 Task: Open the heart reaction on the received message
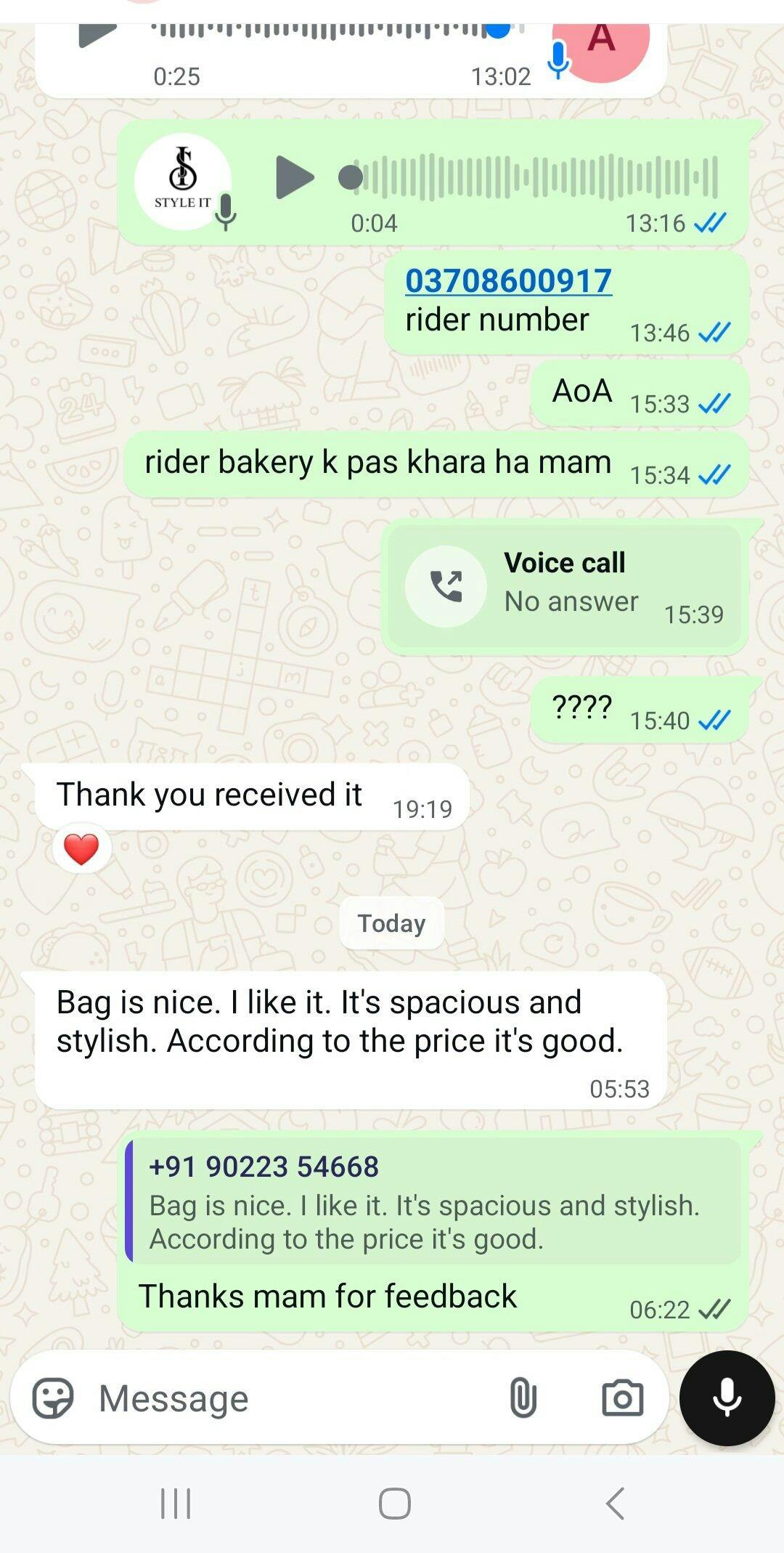click(81, 848)
